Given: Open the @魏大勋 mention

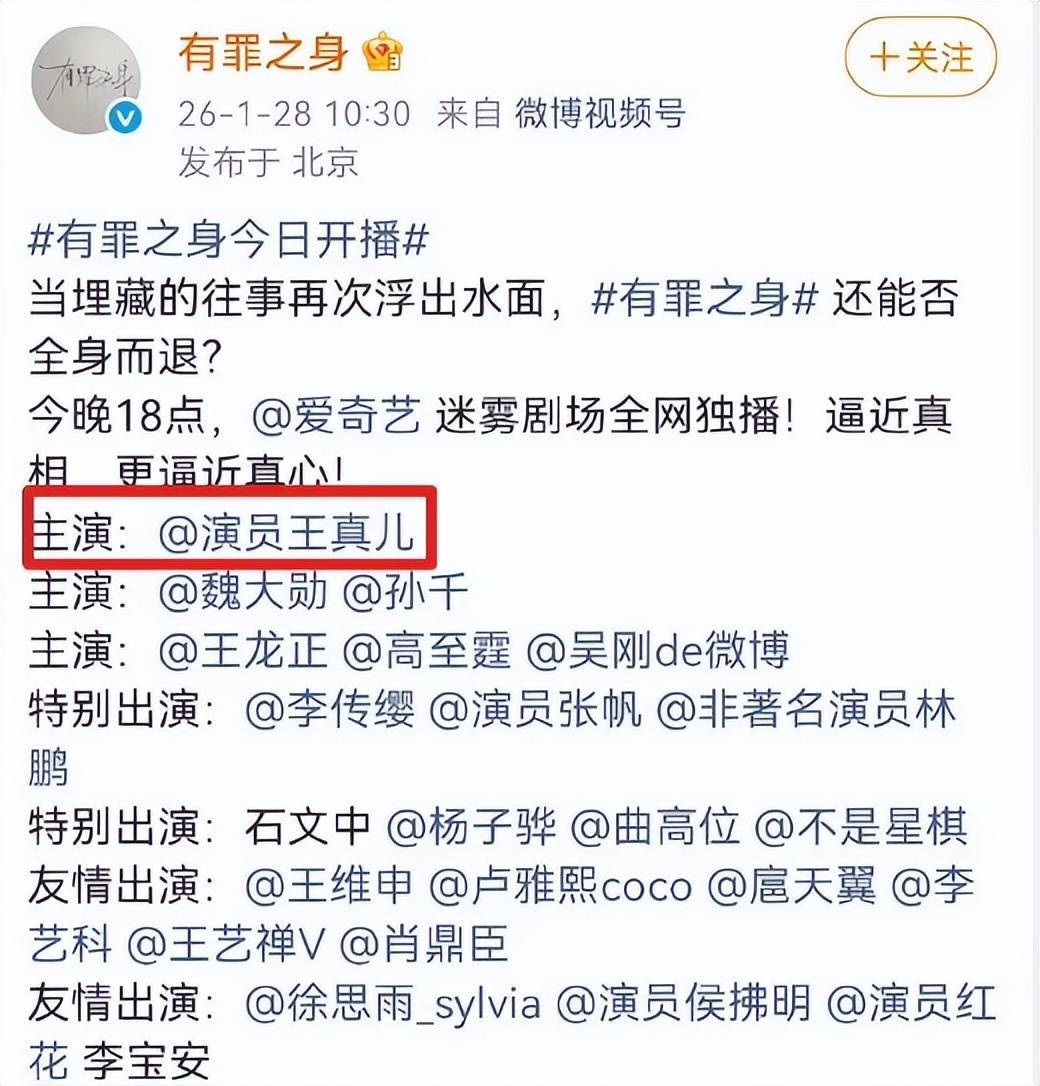Looking at the screenshot, I should pos(243,592).
